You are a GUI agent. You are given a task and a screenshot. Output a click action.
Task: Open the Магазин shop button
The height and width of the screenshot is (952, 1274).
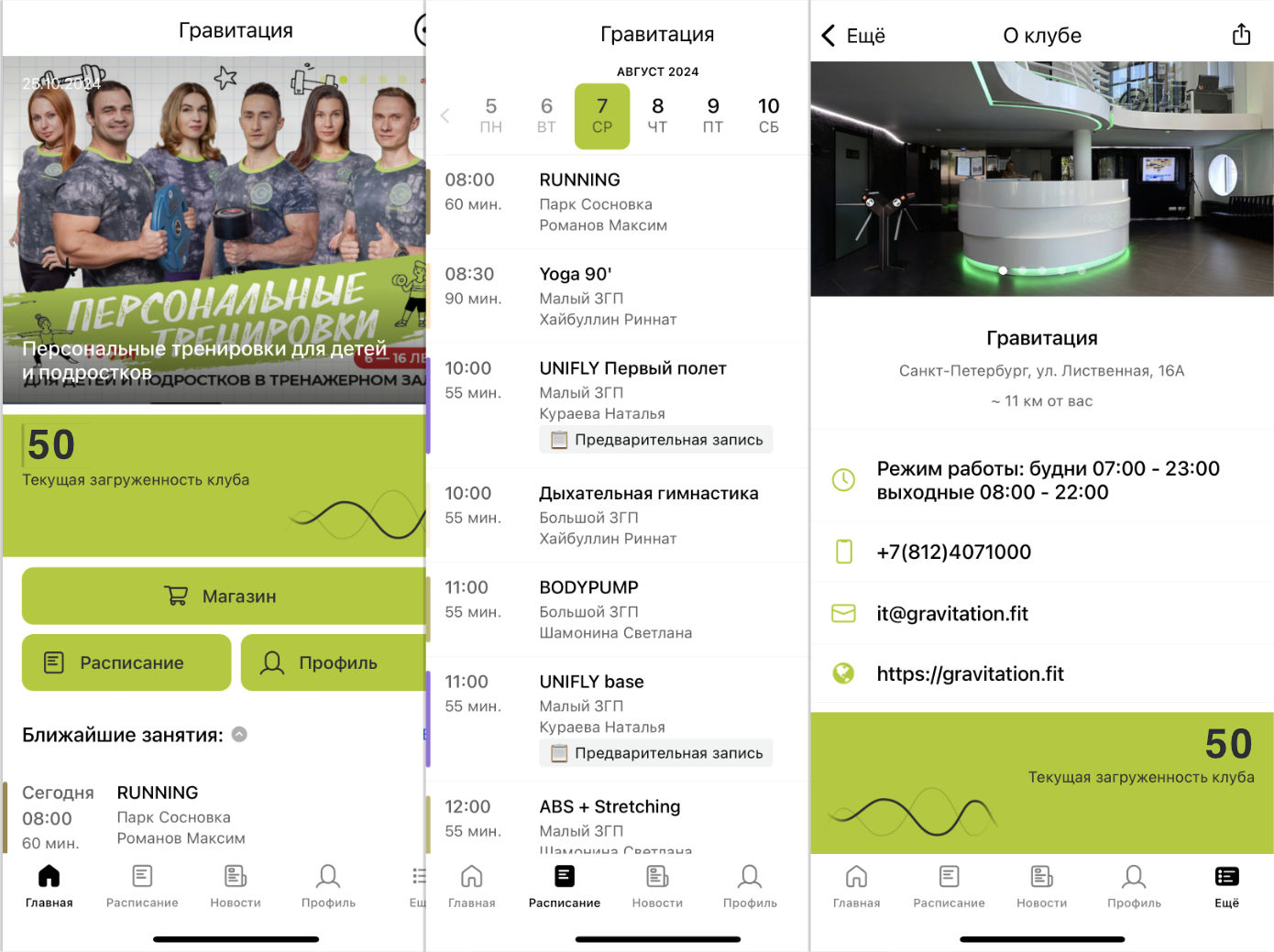coord(223,596)
